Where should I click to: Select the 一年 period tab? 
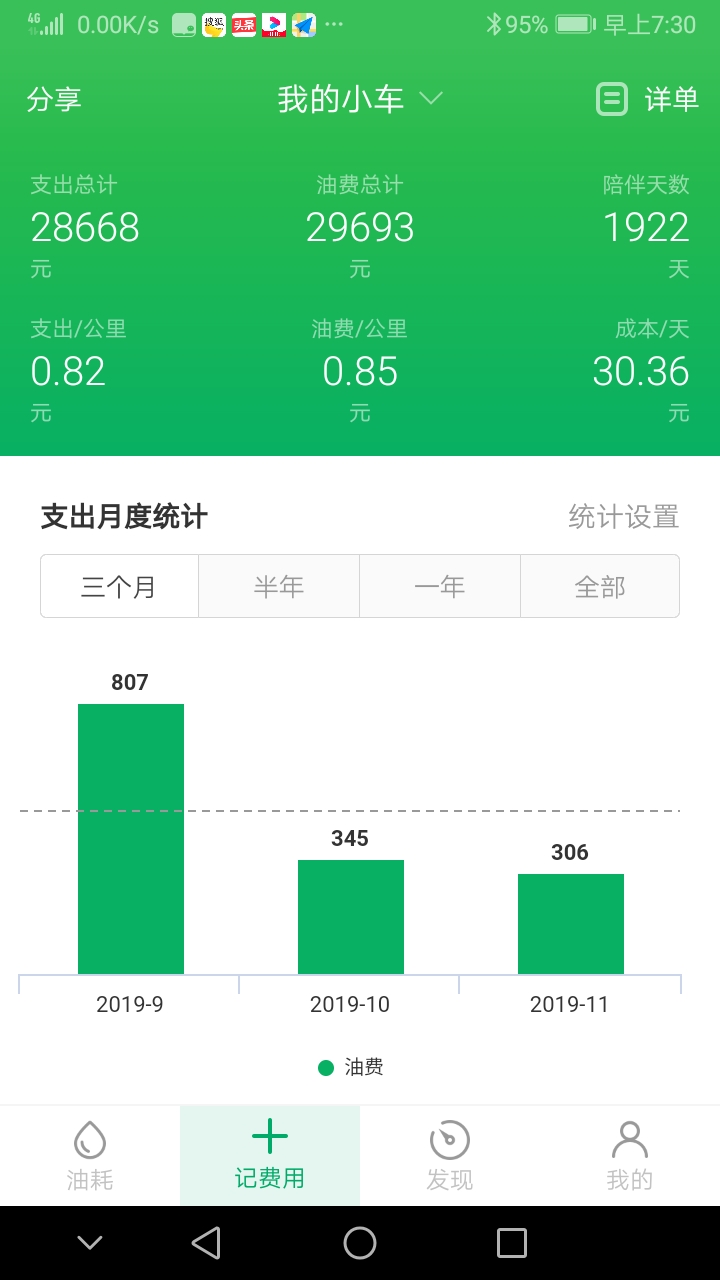(x=440, y=586)
